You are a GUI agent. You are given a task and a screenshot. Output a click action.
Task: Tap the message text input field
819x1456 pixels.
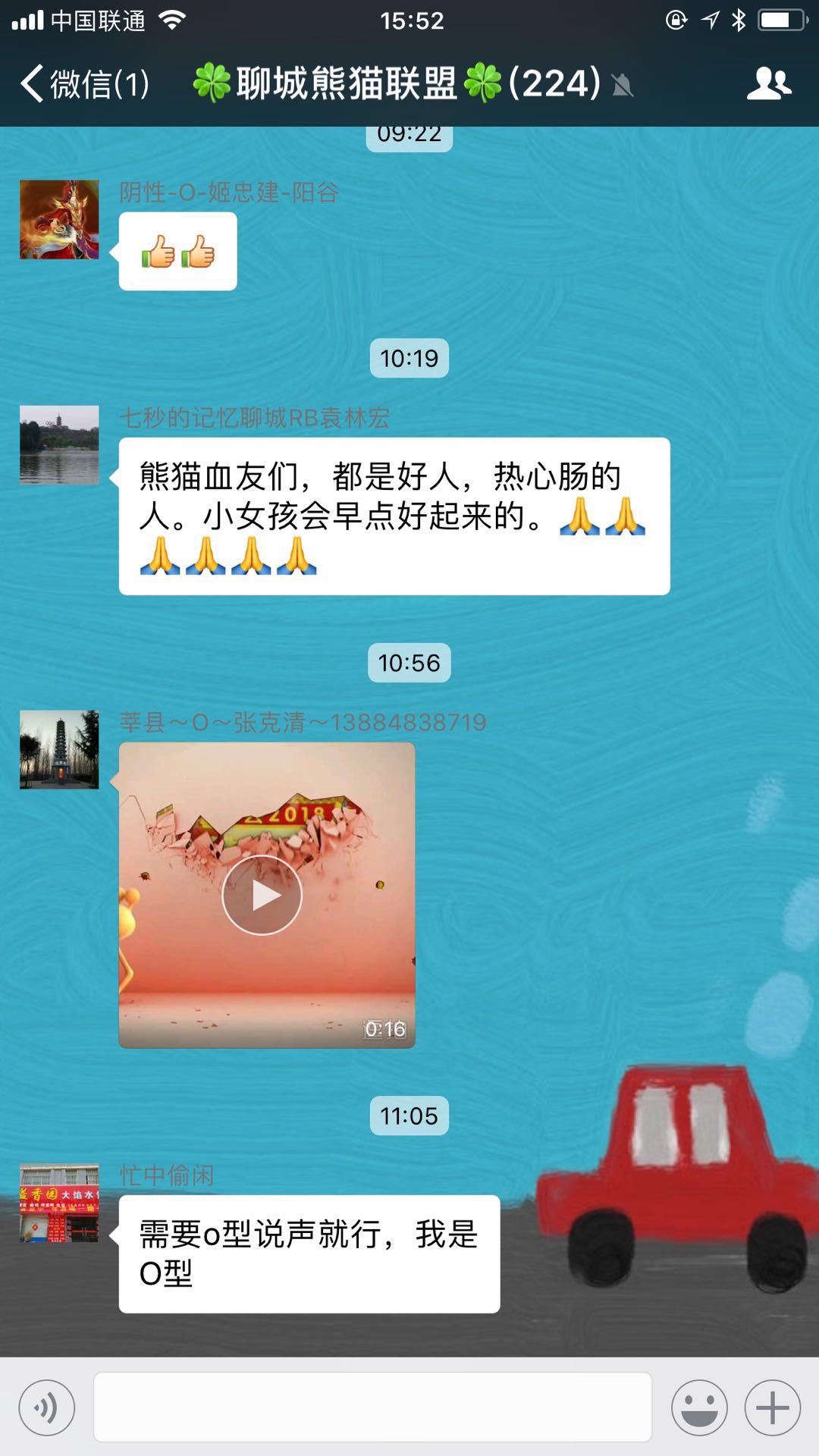click(372, 1407)
